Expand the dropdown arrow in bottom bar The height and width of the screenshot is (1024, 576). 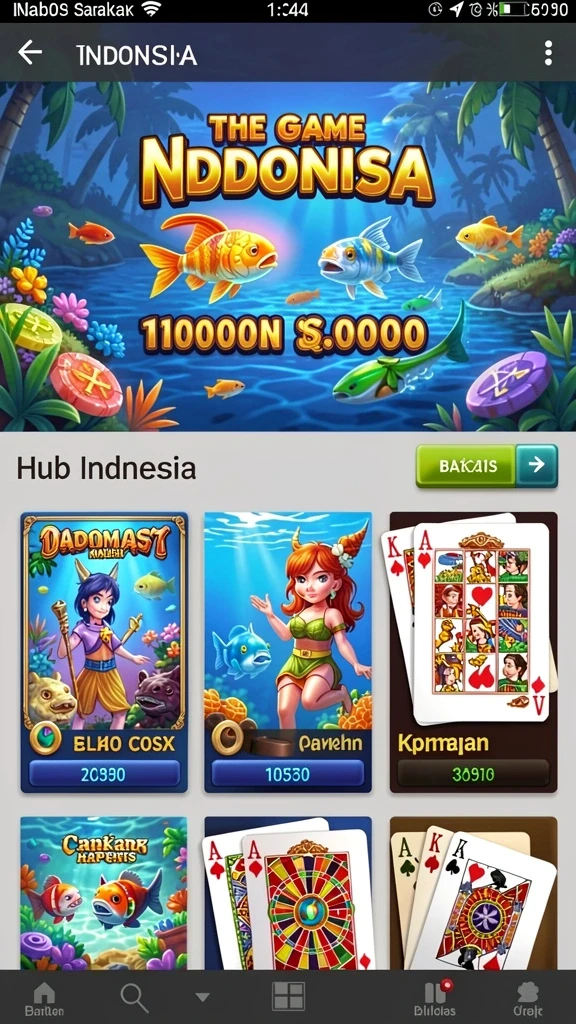(x=202, y=997)
